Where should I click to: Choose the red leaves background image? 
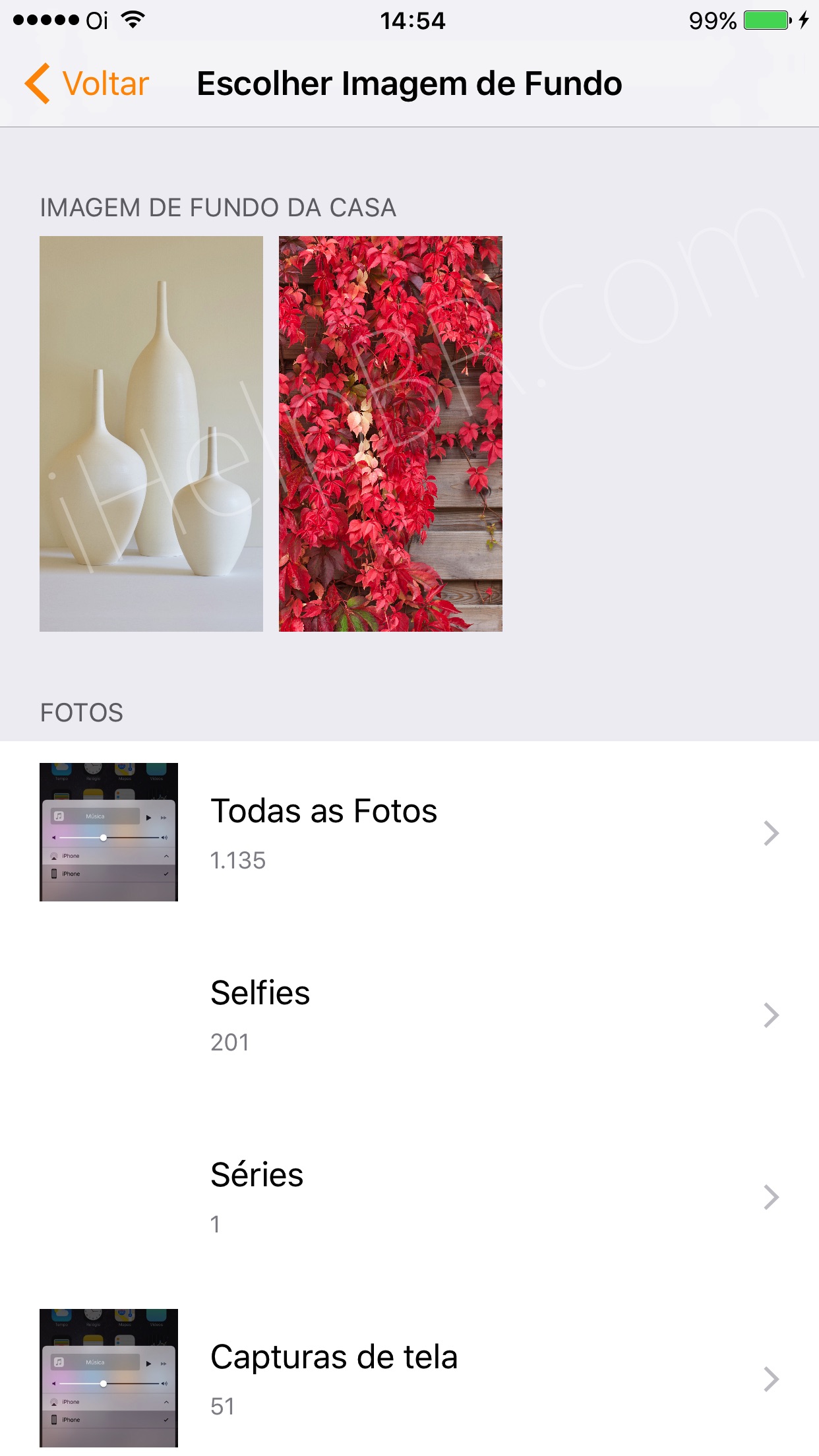(390, 433)
